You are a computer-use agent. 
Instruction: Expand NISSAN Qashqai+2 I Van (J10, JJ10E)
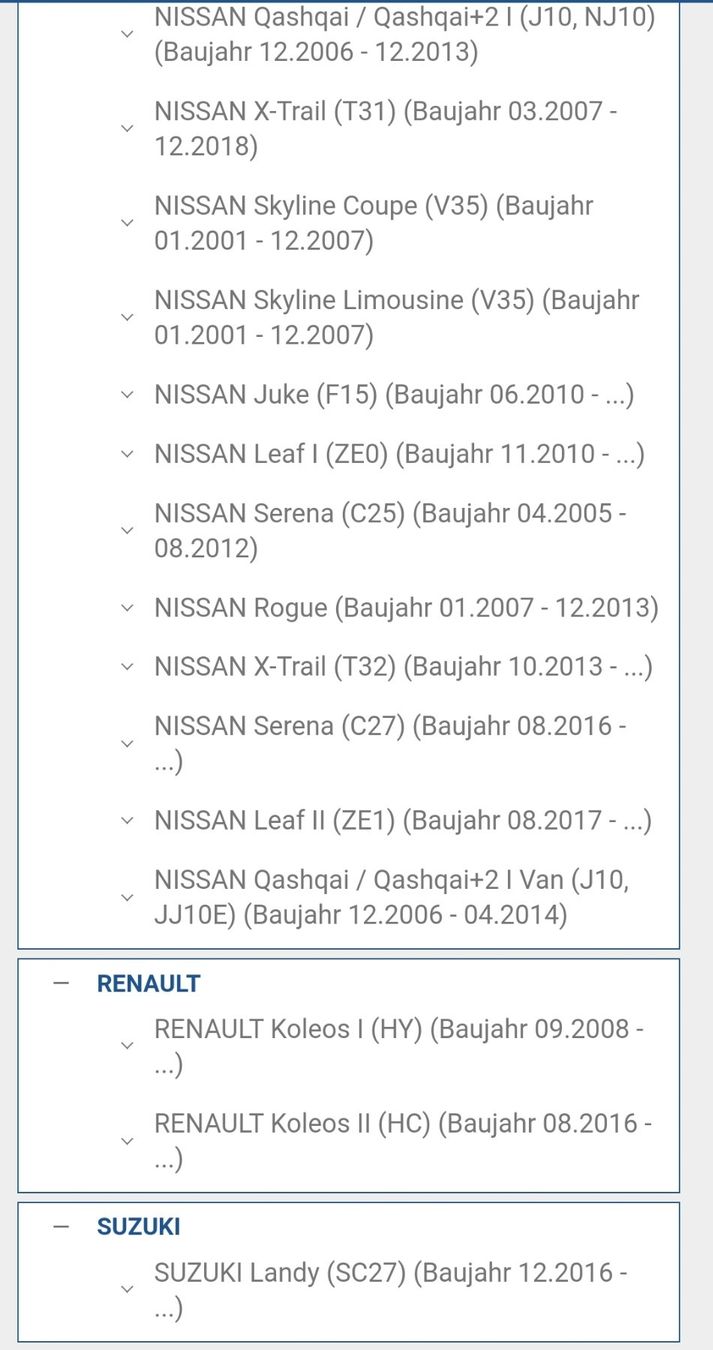(126, 897)
